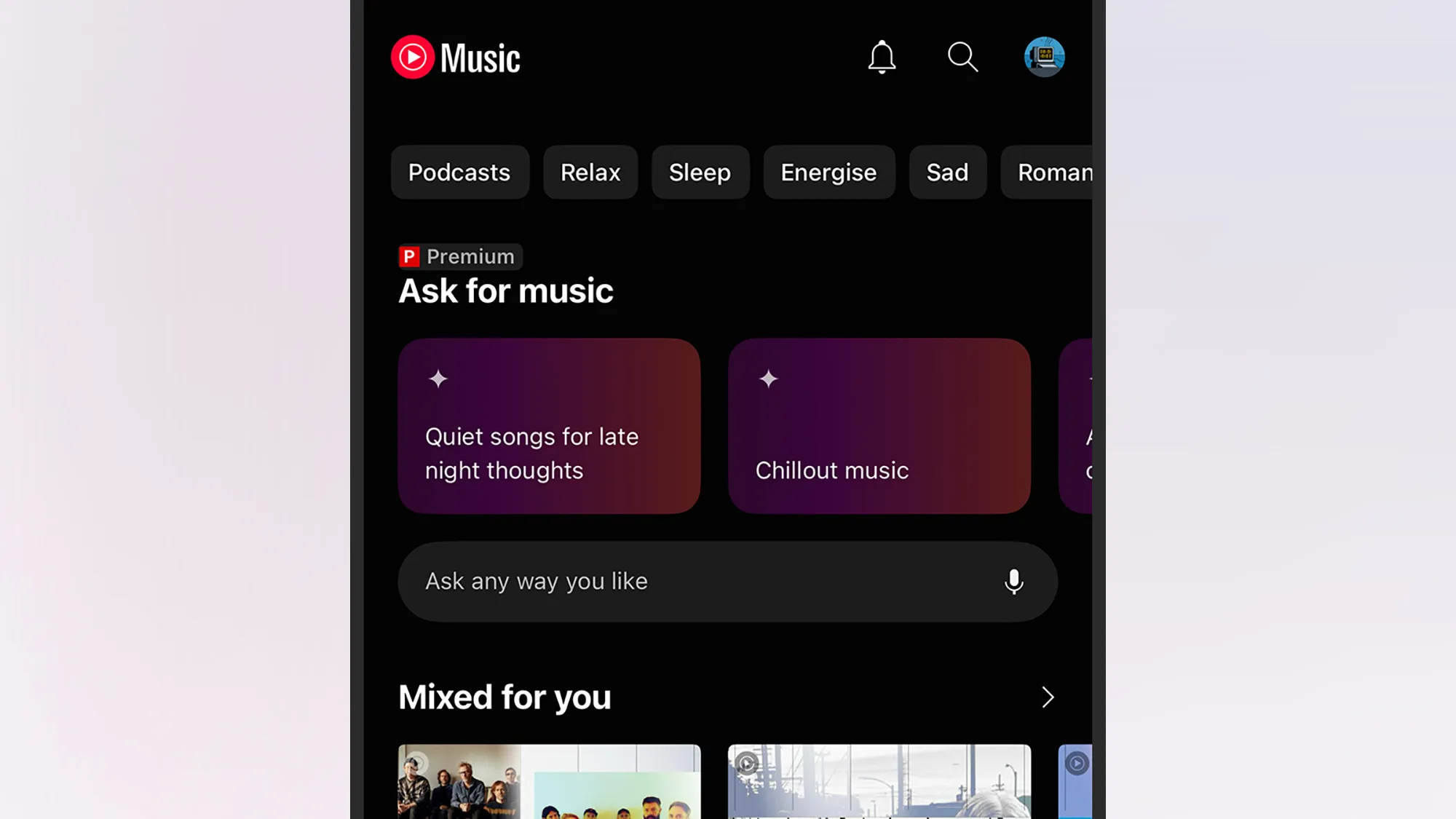Select the Romance chip

click(x=1049, y=173)
